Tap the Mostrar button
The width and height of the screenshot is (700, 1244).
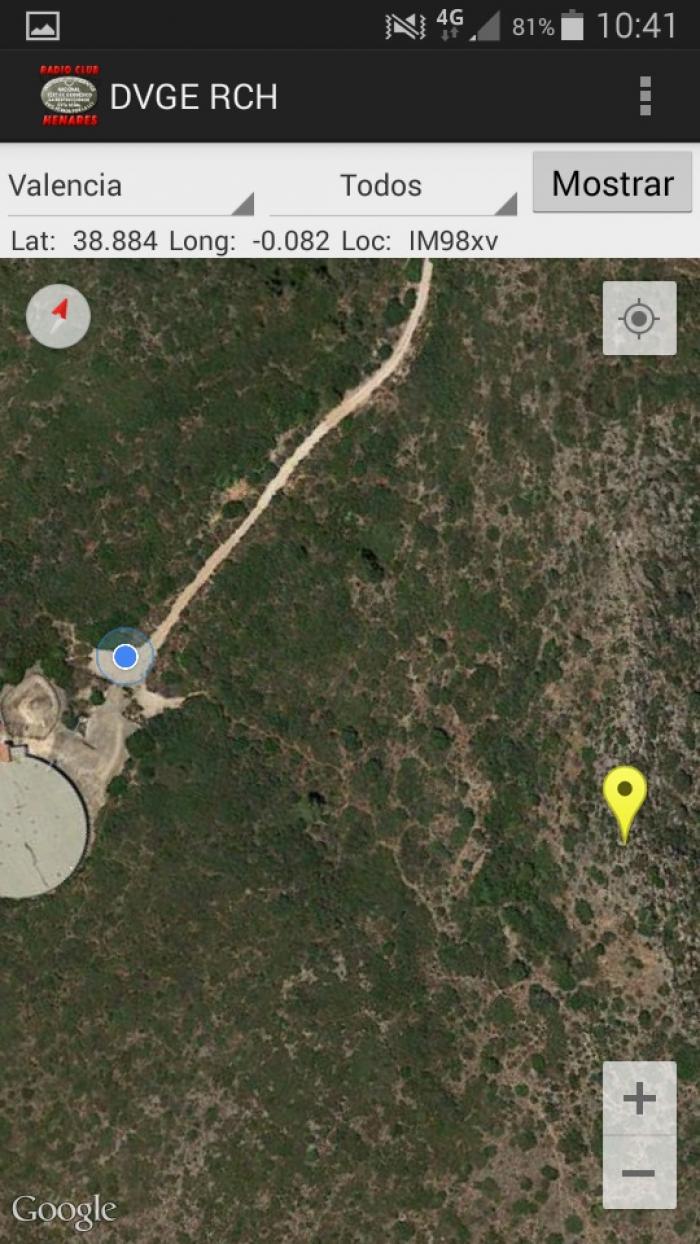(612, 183)
